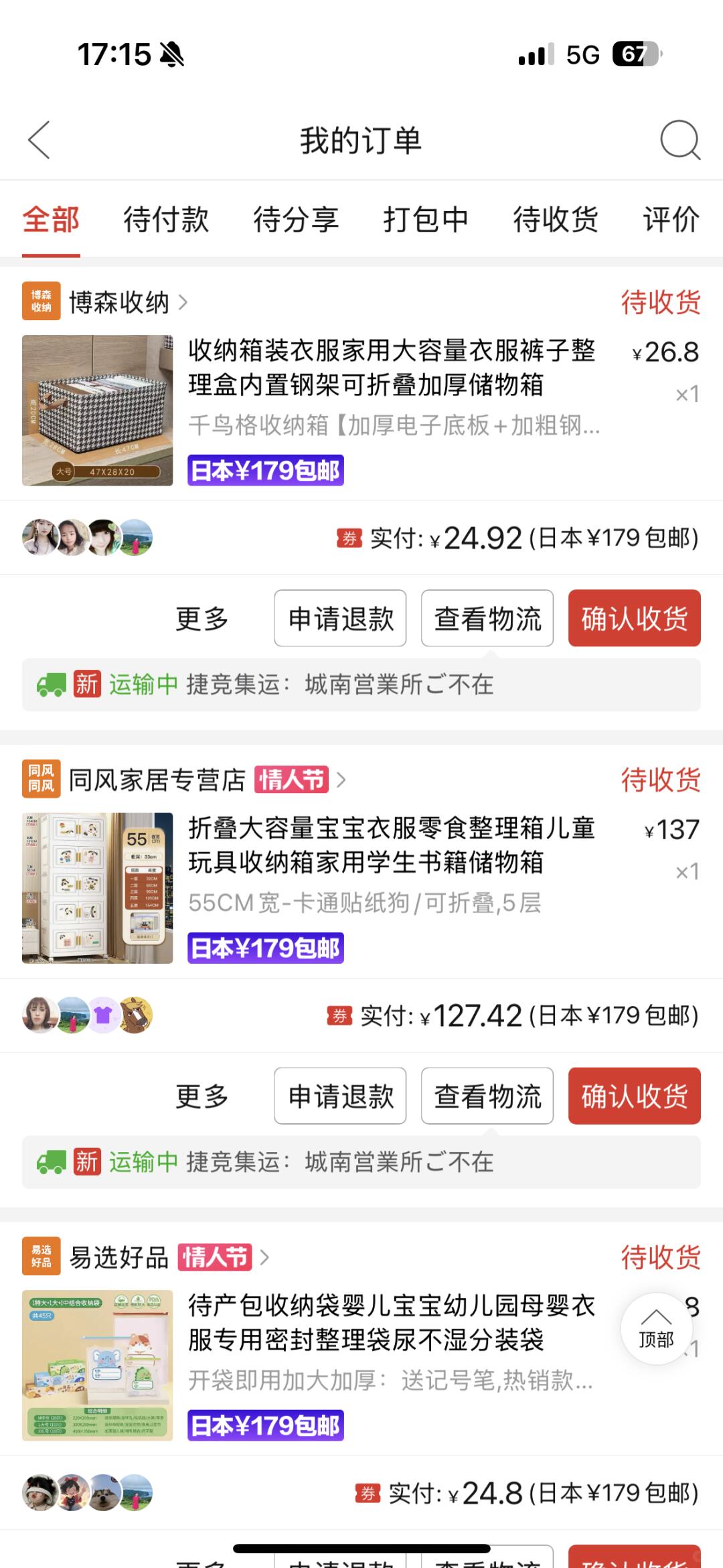
Task: View logistics for ¥24.92 order
Action: [487, 618]
